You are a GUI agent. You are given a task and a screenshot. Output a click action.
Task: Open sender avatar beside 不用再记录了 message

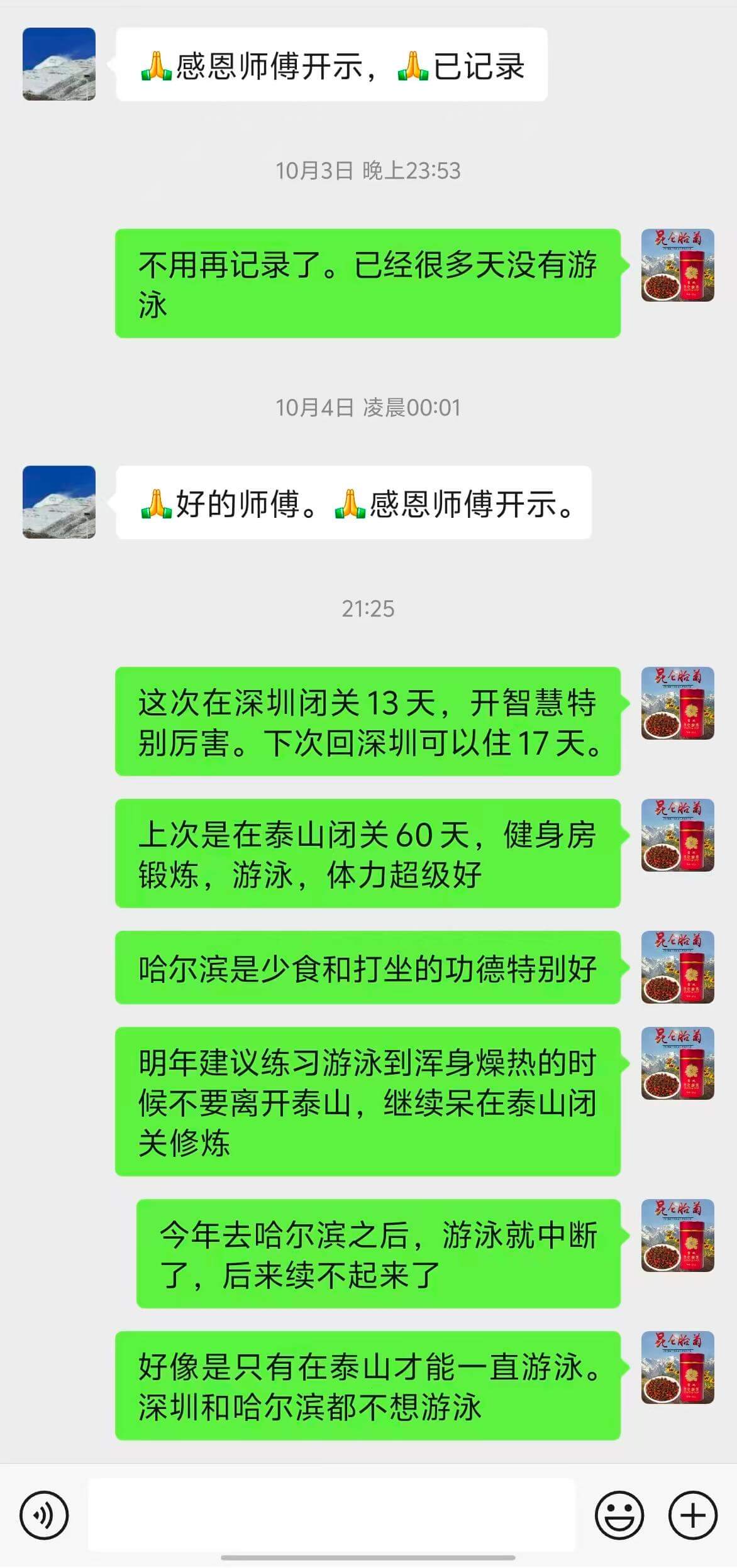[x=677, y=265]
